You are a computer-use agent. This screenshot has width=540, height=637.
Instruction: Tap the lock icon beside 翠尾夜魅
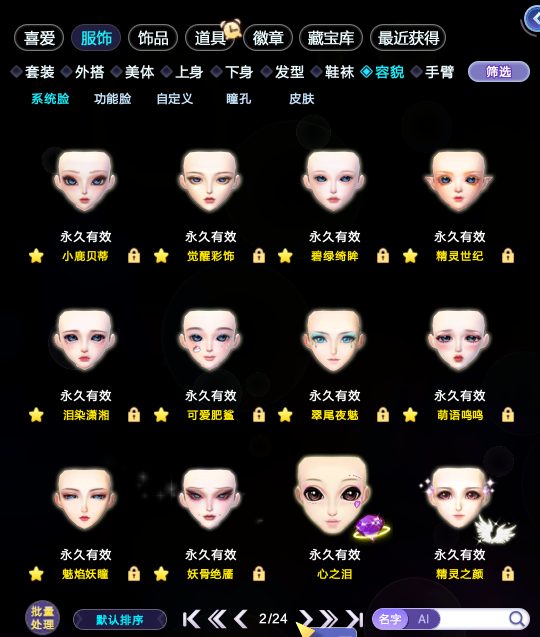(383, 415)
